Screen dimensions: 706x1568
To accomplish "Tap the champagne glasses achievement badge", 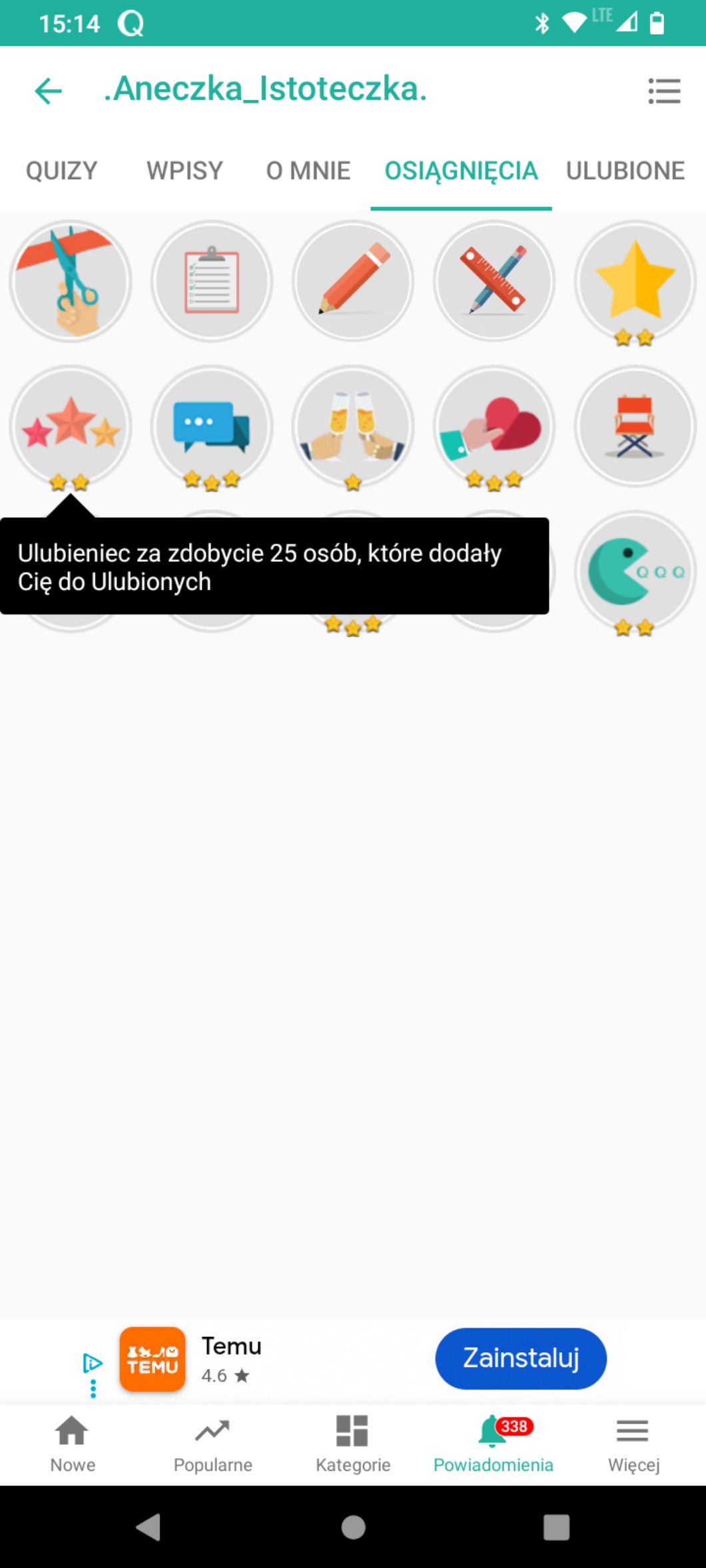I will click(x=353, y=426).
